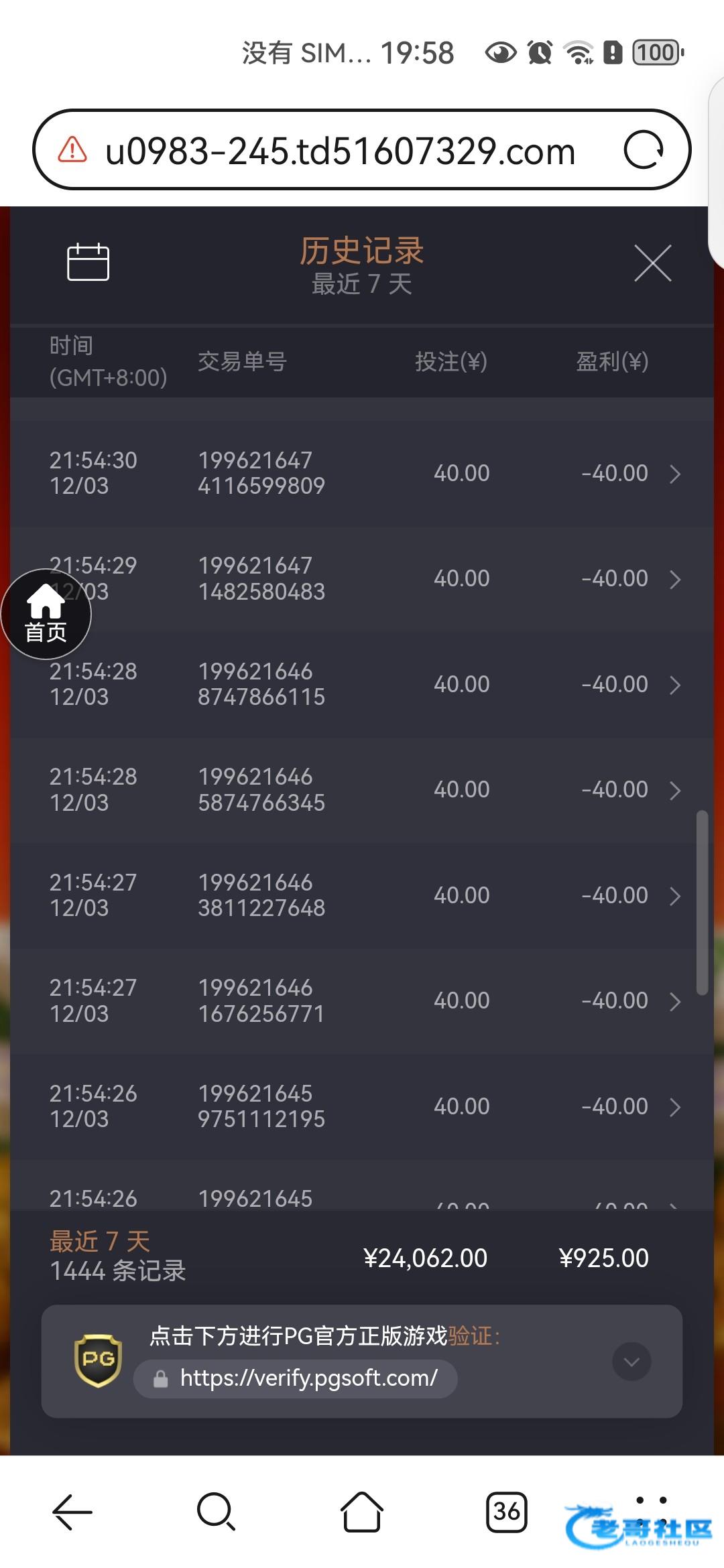Tap the floating 首页 home button
724x1568 pixels.
[46, 614]
